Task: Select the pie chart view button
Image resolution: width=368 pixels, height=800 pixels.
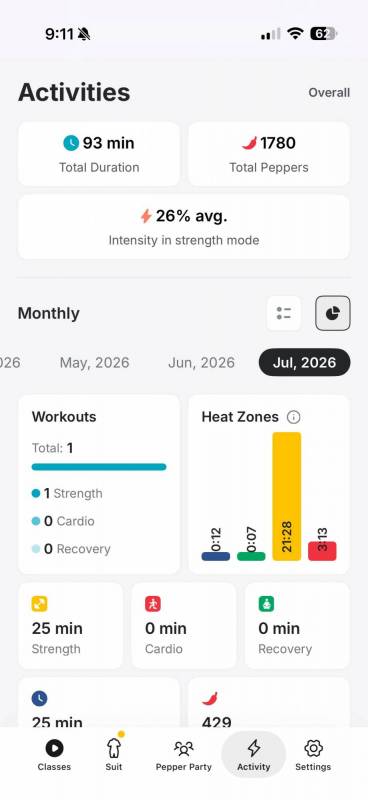Action: click(x=333, y=313)
